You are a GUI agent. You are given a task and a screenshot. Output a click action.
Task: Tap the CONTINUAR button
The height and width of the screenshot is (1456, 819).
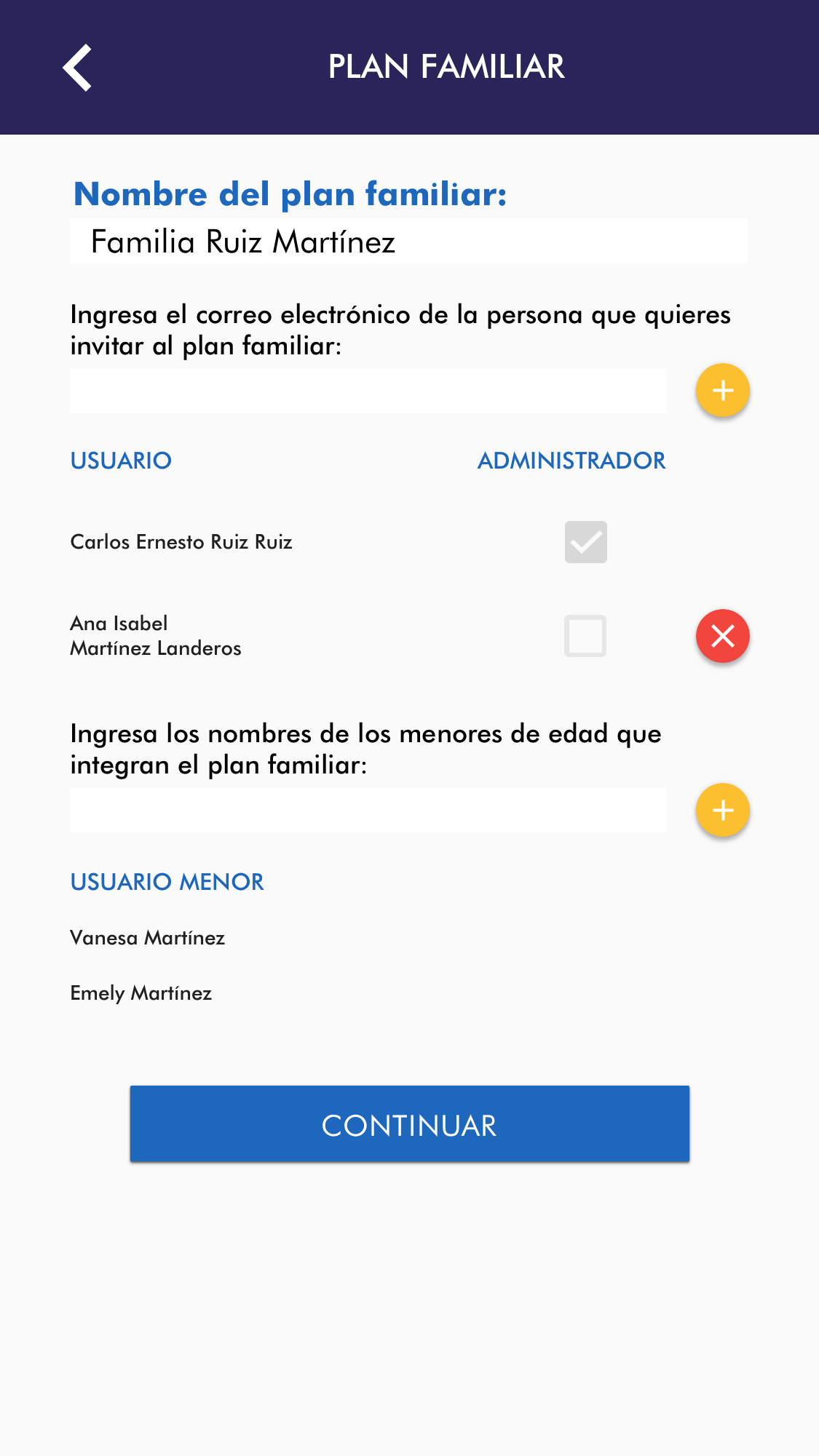[409, 1124]
